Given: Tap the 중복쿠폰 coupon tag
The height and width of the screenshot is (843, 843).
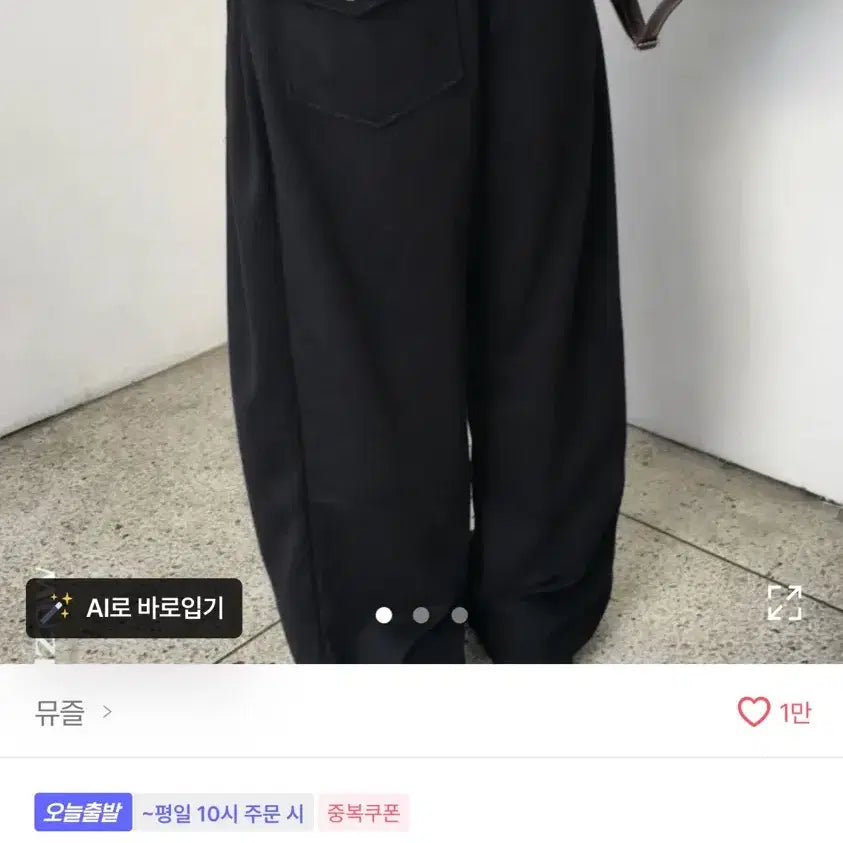Looking at the screenshot, I should tap(364, 813).
